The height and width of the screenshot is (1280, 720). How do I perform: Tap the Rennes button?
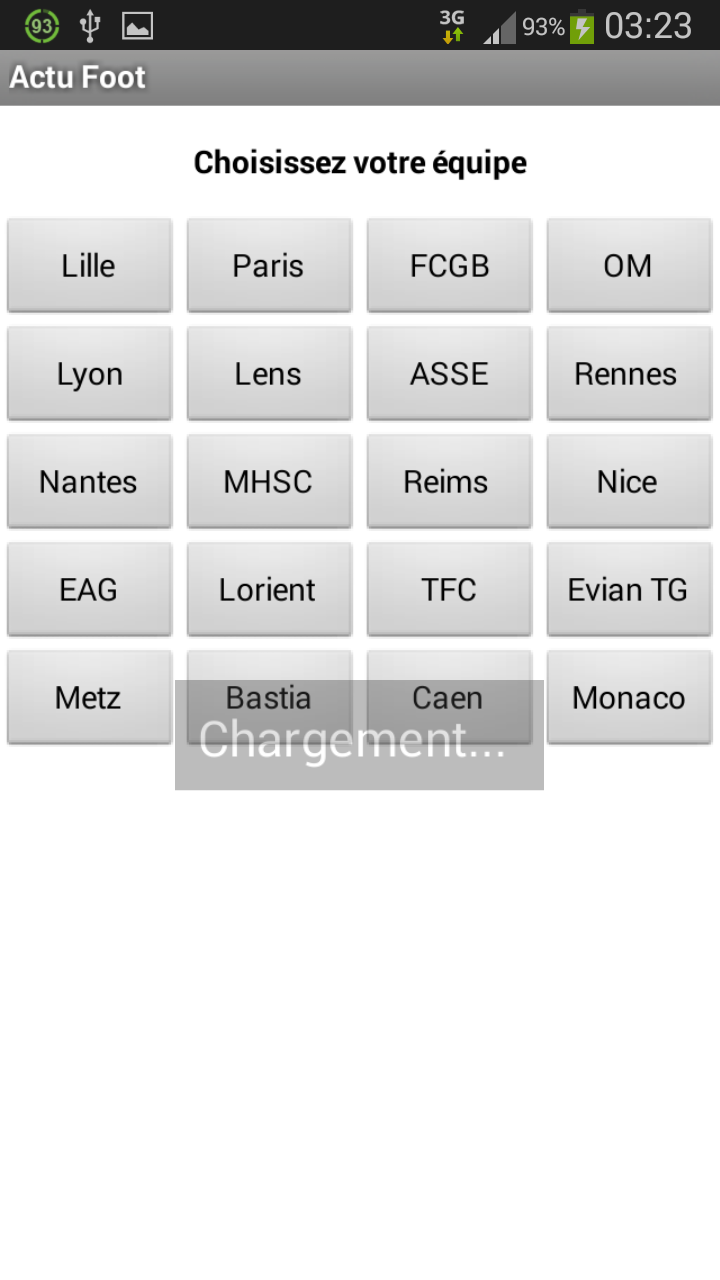629,374
